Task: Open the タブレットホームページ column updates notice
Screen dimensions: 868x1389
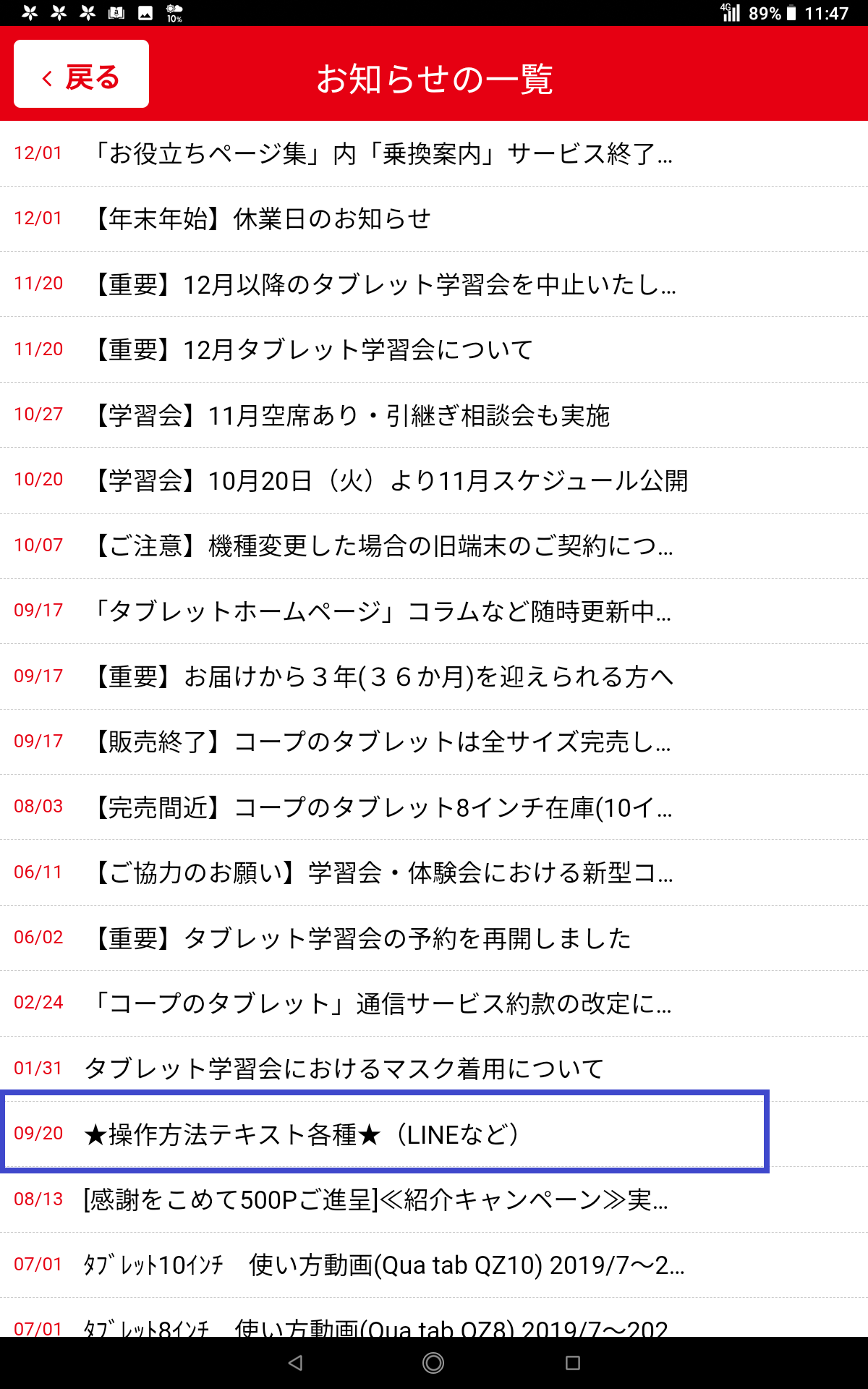Action: tap(434, 611)
